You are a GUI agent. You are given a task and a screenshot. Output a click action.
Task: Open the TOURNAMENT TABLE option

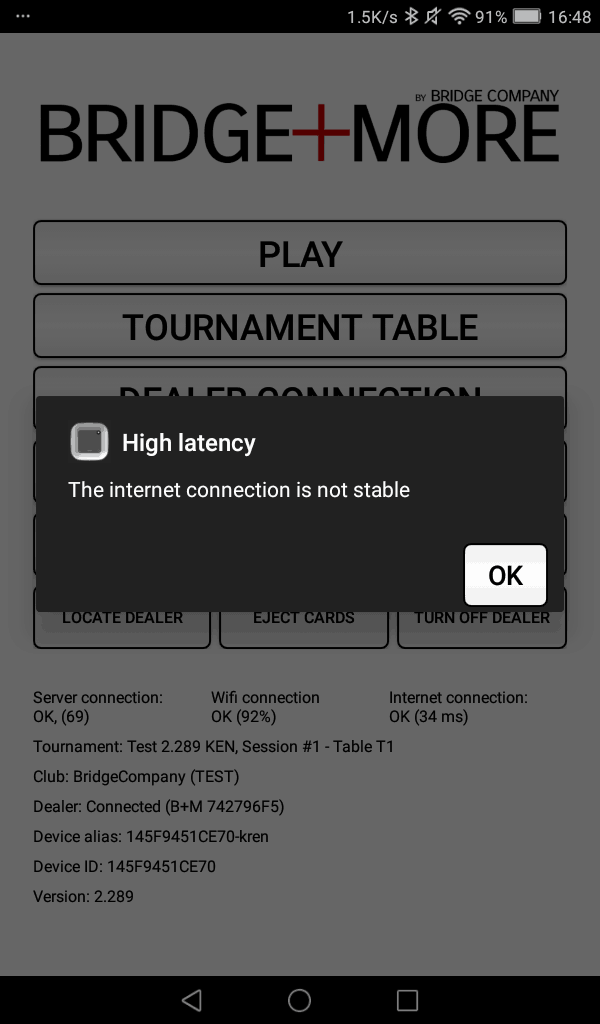[300, 326]
